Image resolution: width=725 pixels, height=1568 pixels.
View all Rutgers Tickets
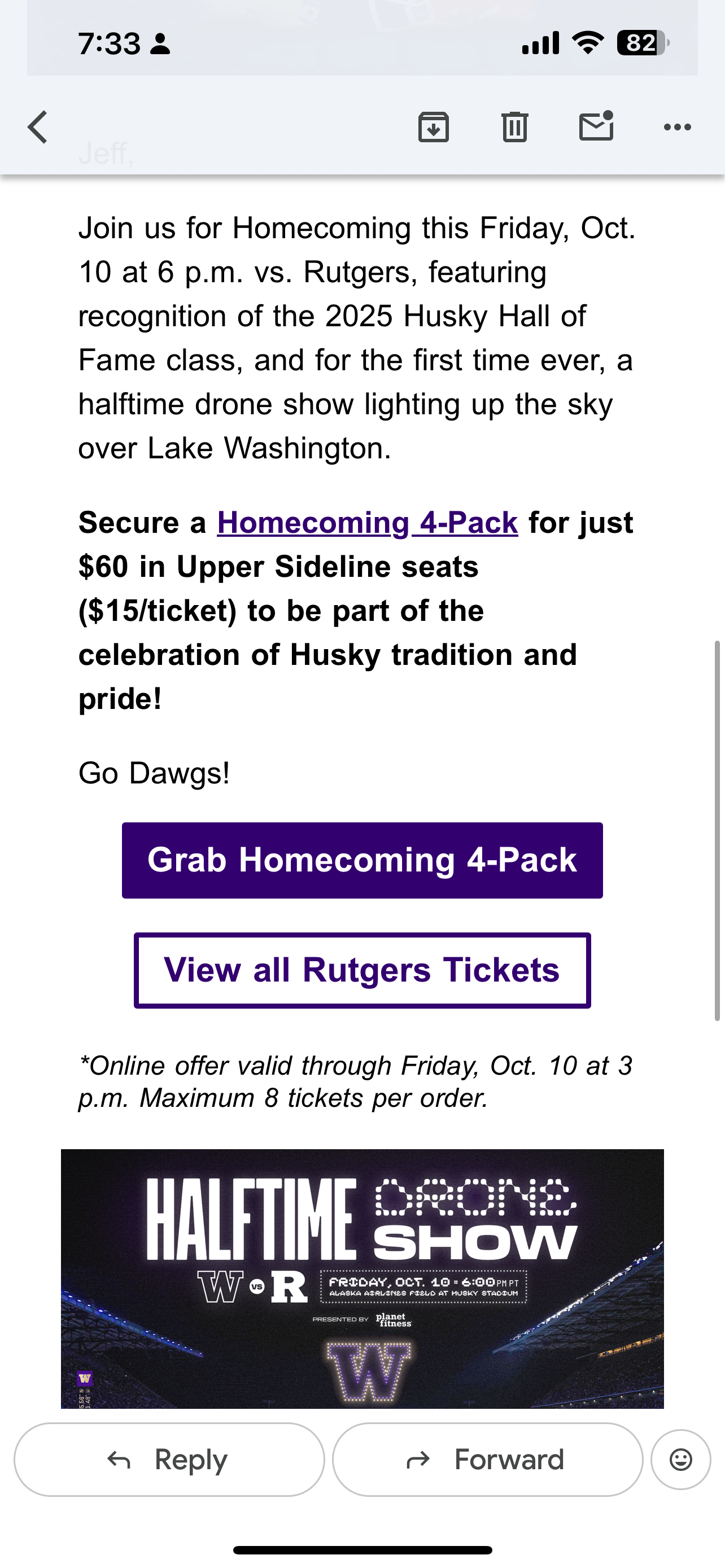pos(362,970)
